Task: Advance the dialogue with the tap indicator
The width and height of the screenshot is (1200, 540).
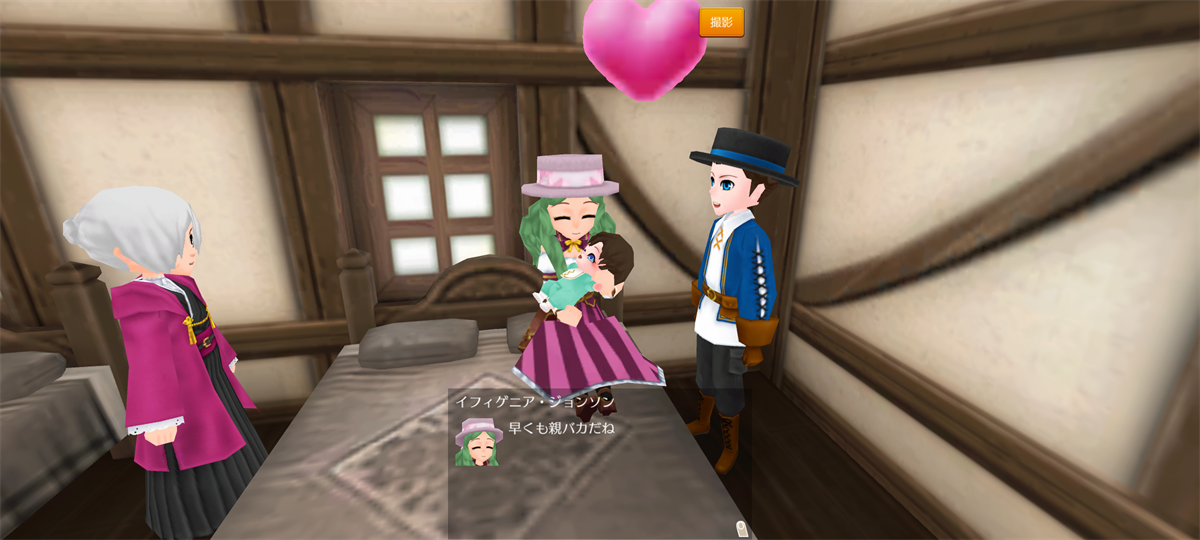Action: [x=741, y=527]
